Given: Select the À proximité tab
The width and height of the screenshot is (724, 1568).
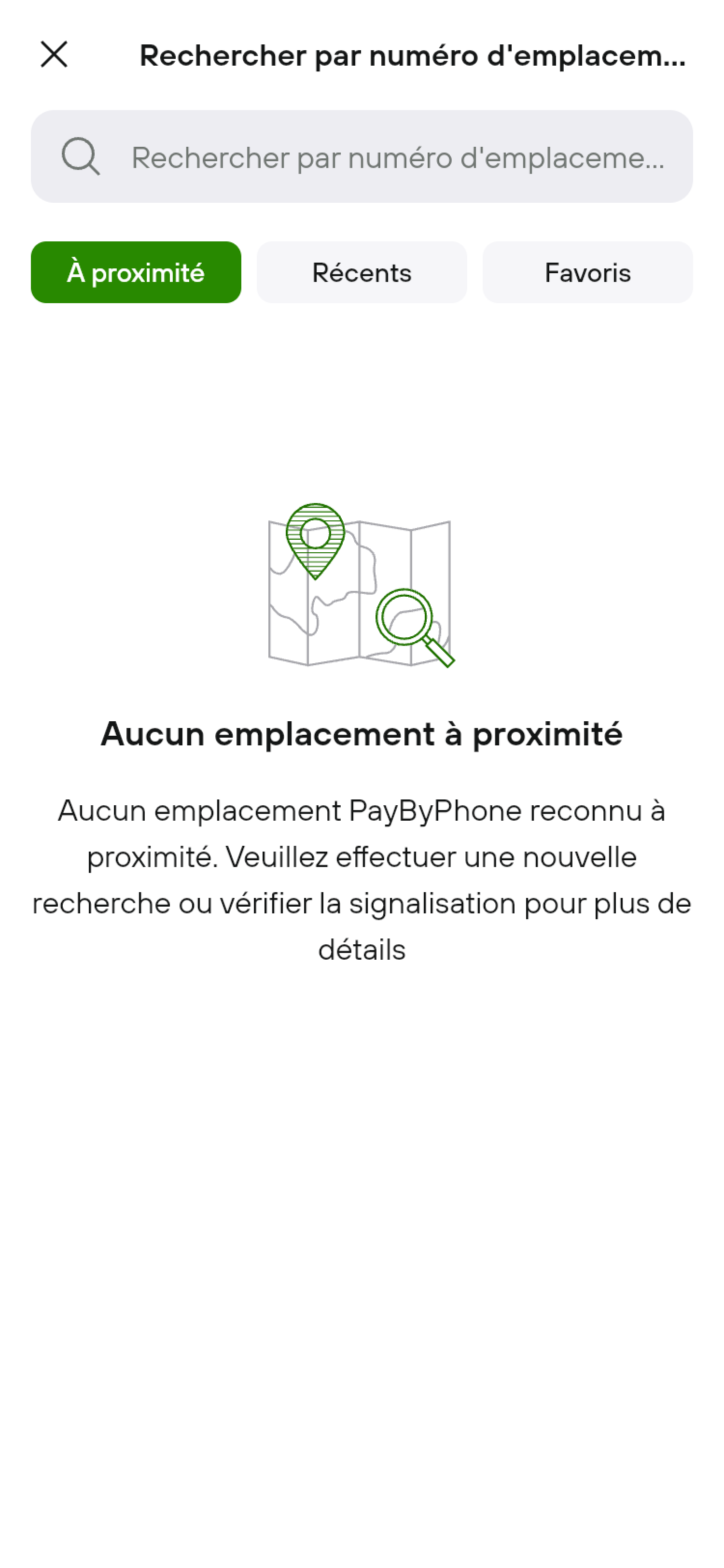Looking at the screenshot, I should pos(136,272).
